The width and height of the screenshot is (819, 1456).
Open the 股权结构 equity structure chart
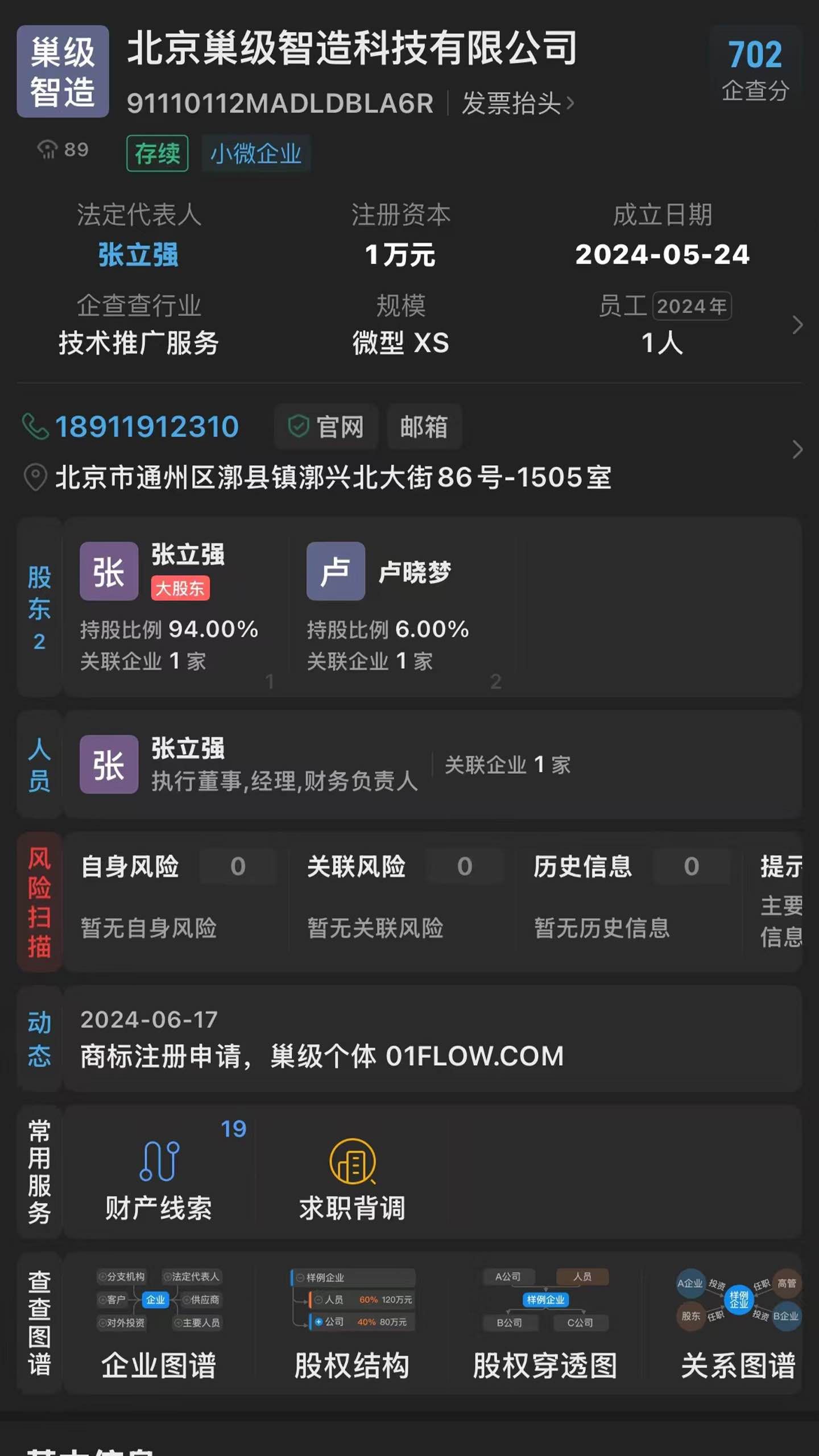pyautogui.click(x=352, y=1322)
